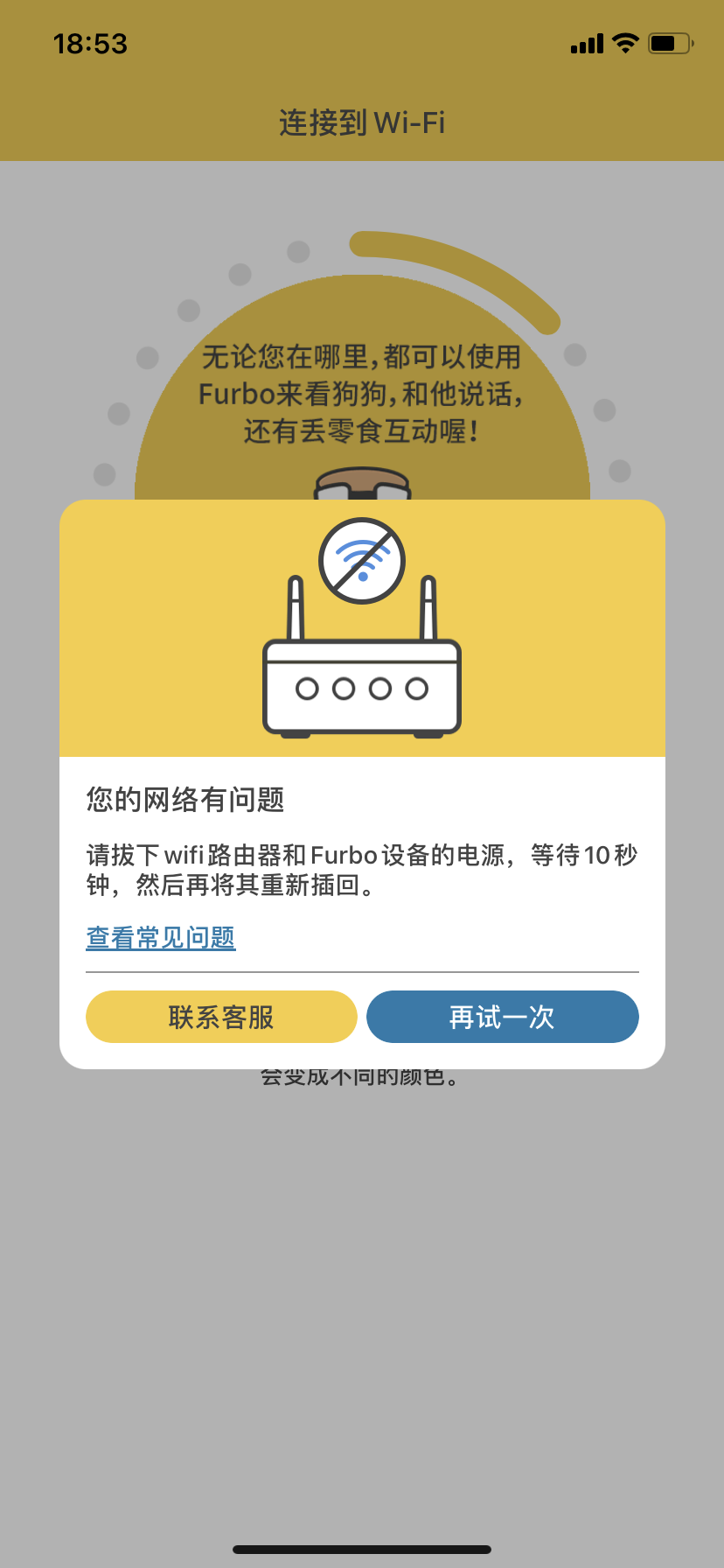Tap the crossed-out Wi-Fi icon
The height and width of the screenshot is (1568, 724).
361,560
